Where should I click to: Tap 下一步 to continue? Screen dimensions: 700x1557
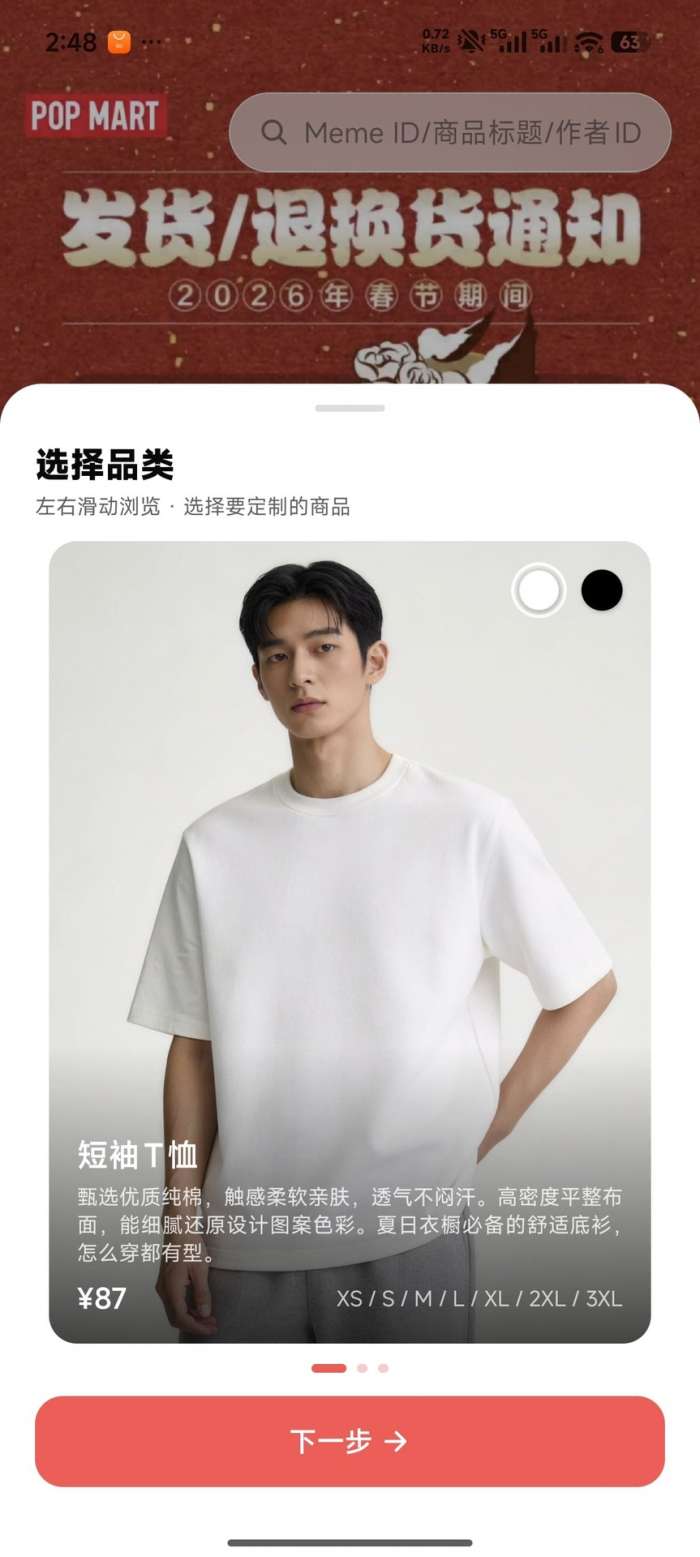tap(350, 1441)
